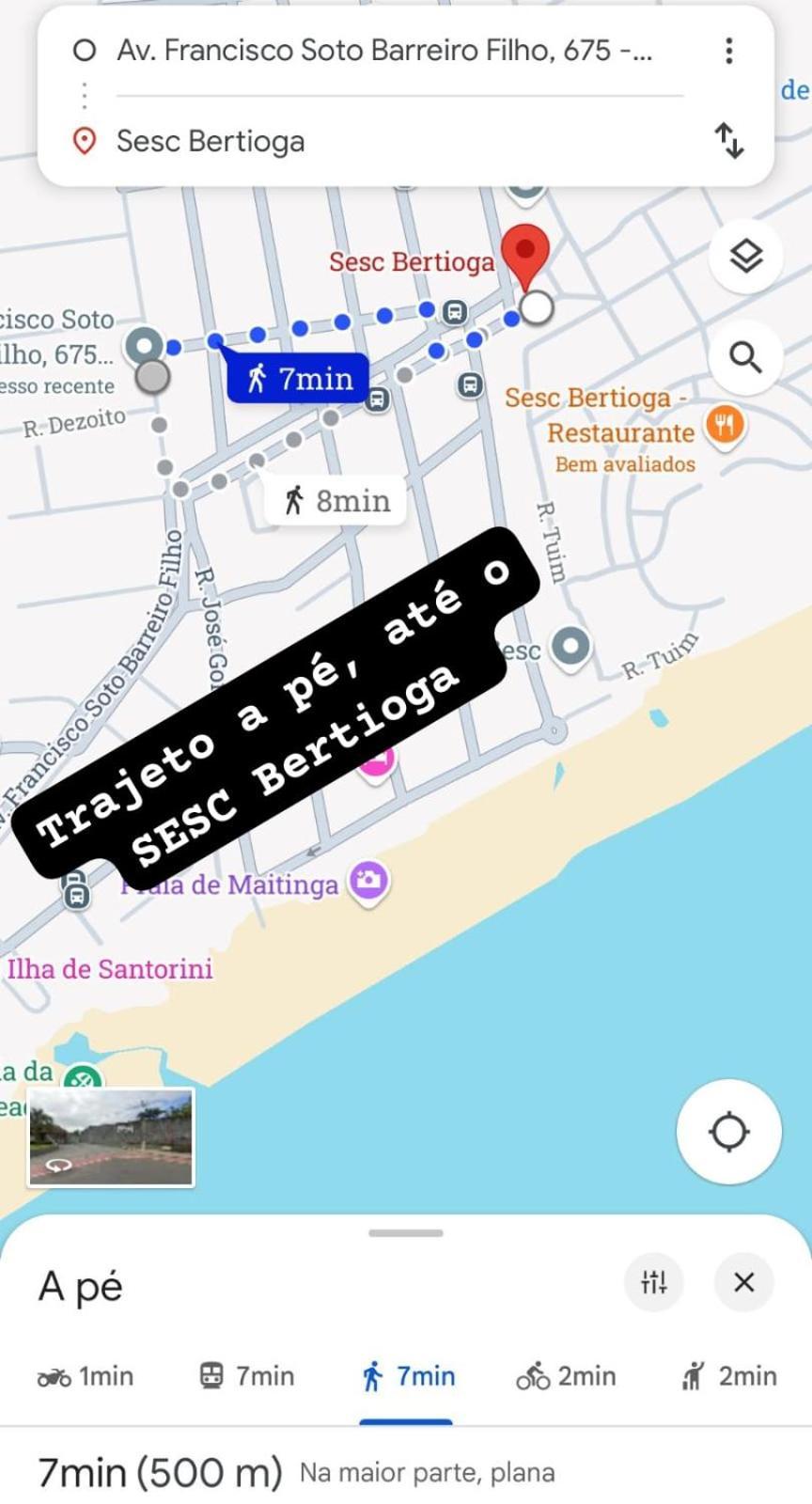The width and height of the screenshot is (812, 1504).
Task: Switch to transit 7min mode
Action: click(x=247, y=1376)
